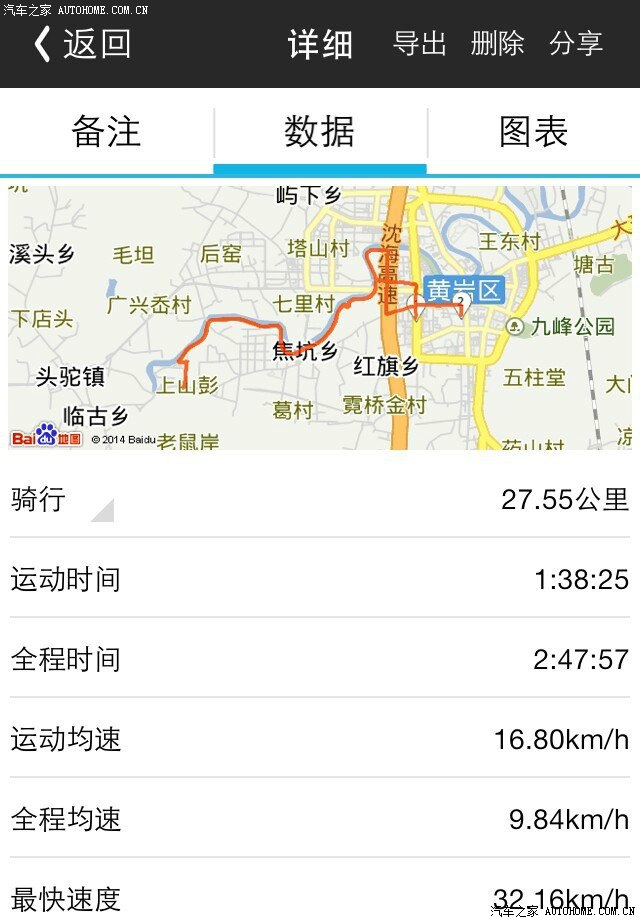Open the 图表 tab
640x920 pixels.
coord(534,132)
